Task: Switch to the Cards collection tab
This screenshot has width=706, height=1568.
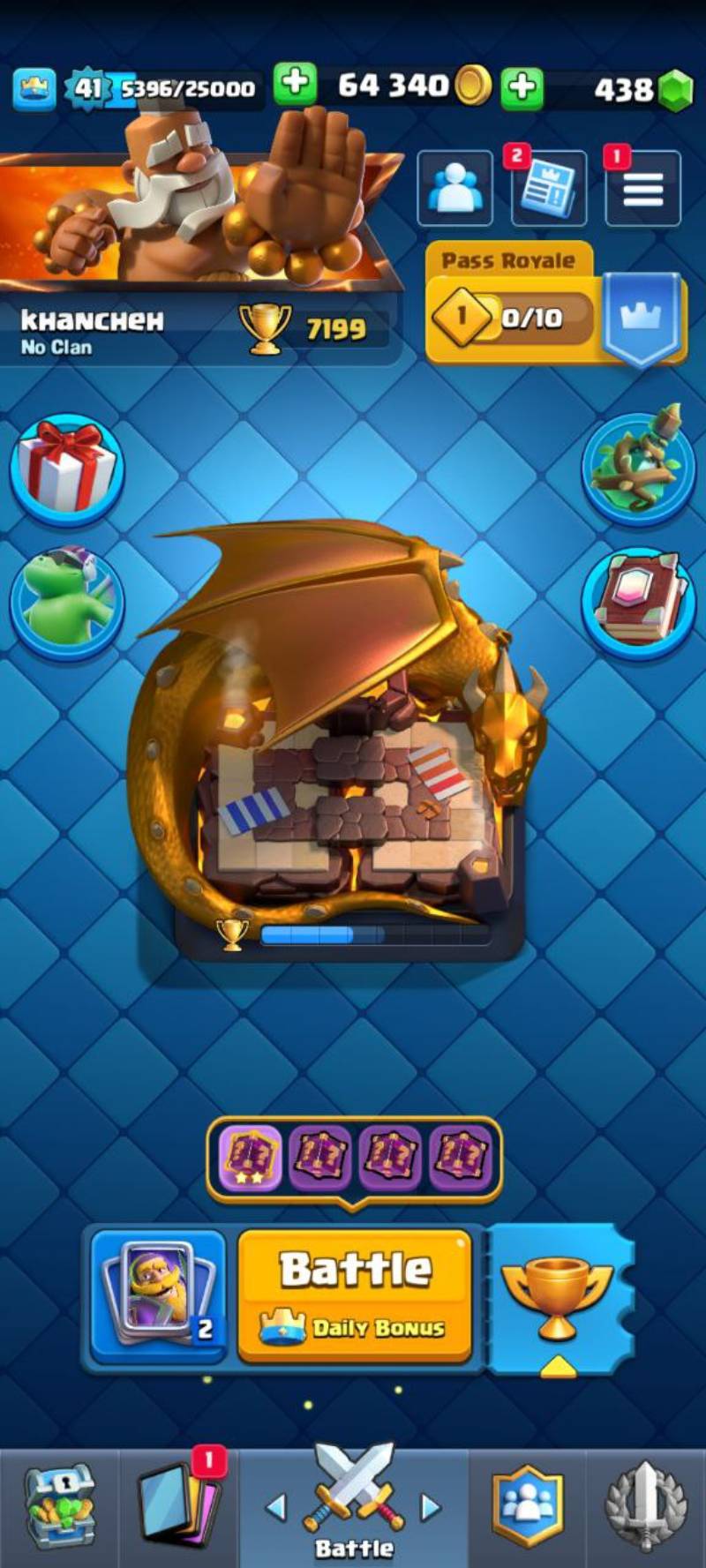Action: click(x=179, y=1507)
